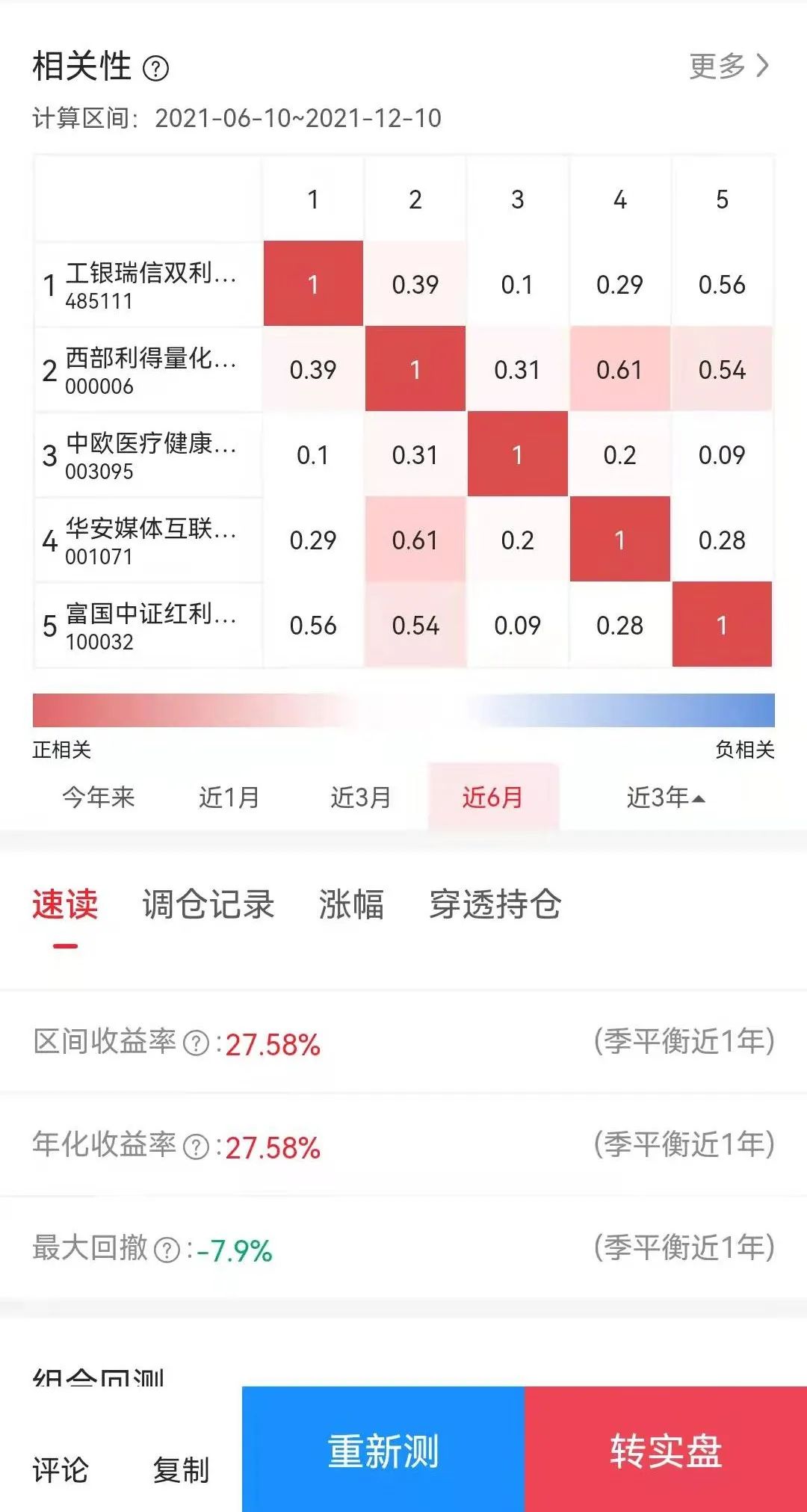807x1512 pixels.
Task: Open the 相关性 help question-mark icon
Action: (155, 69)
